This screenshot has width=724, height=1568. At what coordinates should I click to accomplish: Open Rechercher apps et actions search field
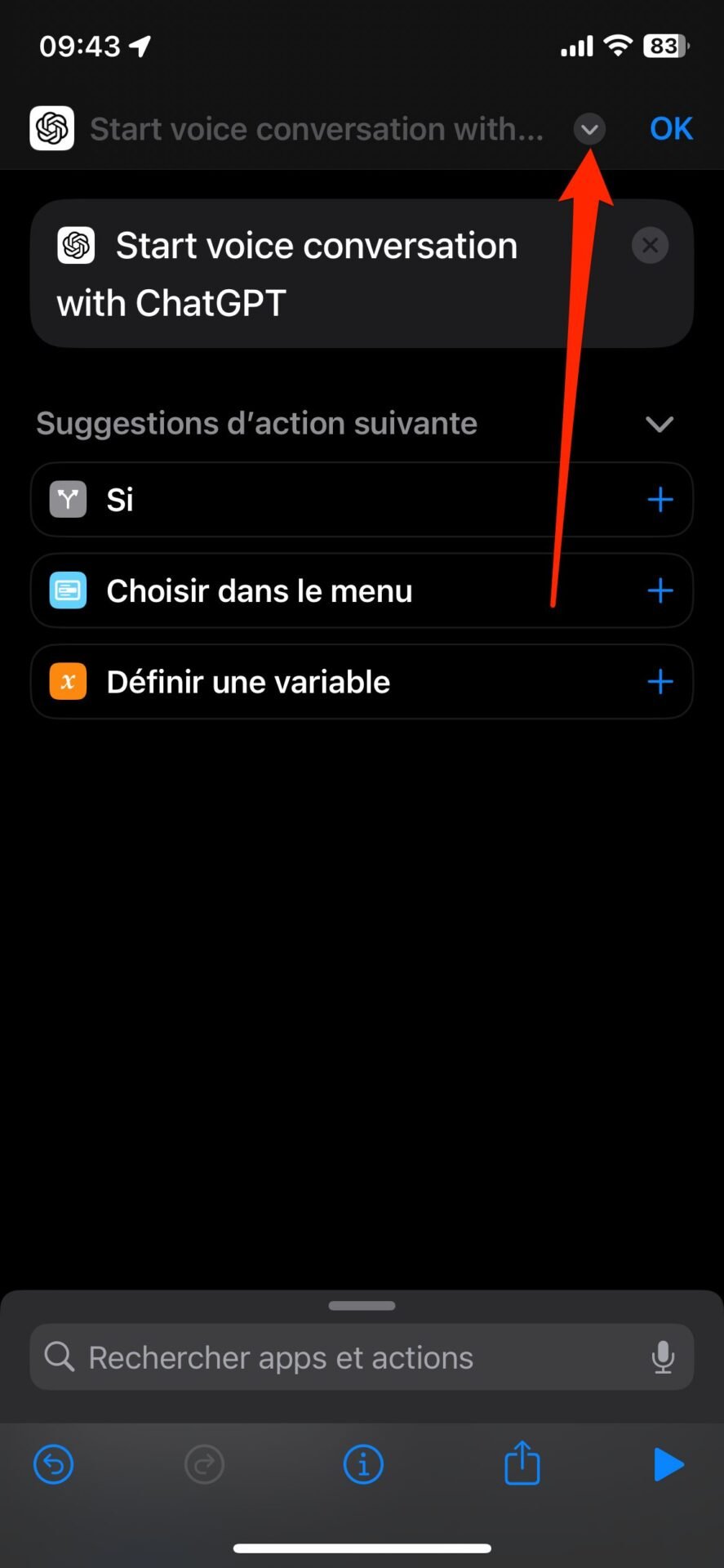(x=362, y=1357)
